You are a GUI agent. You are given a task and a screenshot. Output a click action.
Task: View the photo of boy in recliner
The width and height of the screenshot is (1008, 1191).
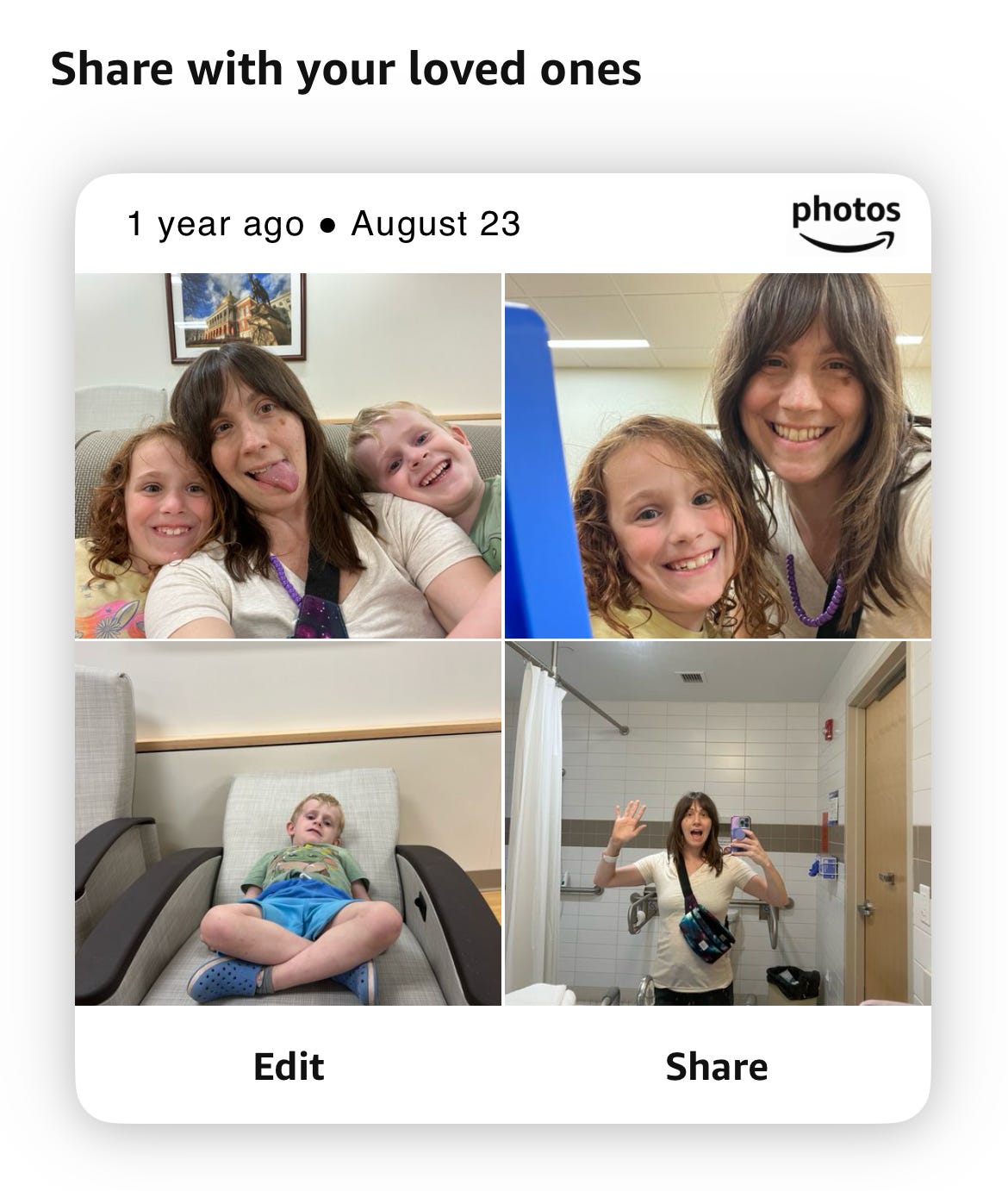click(288, 823)
